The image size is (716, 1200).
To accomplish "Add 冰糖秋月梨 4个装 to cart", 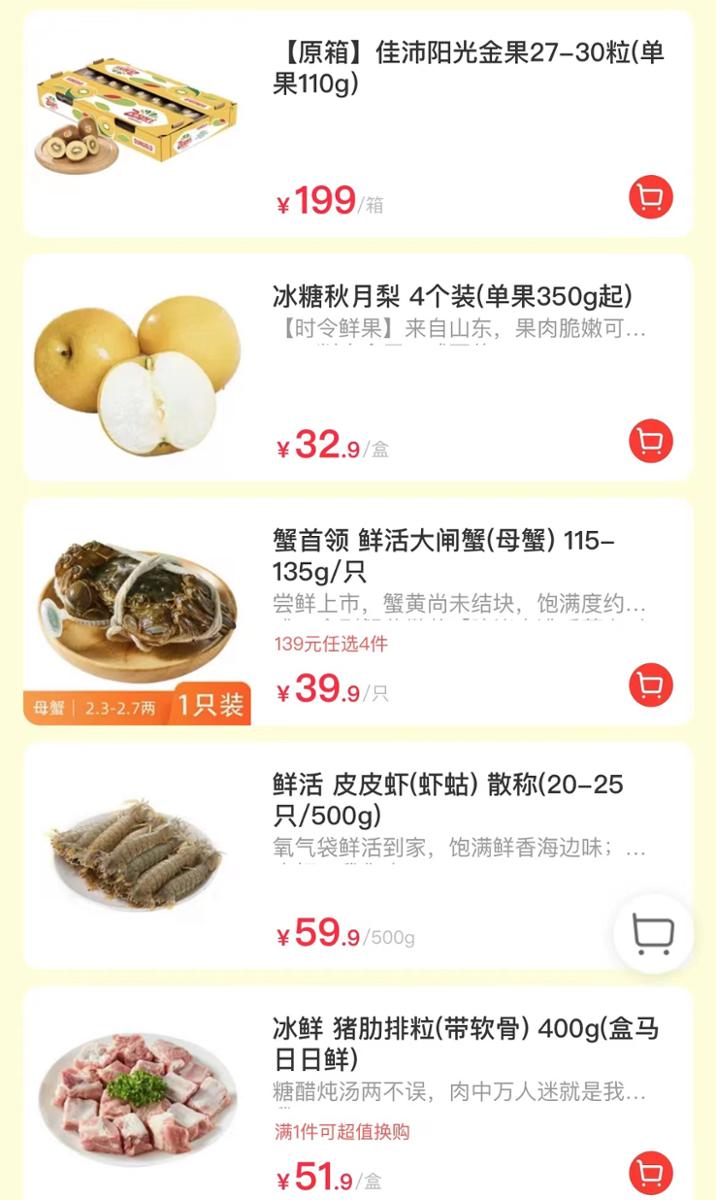I will click(651, 442).
